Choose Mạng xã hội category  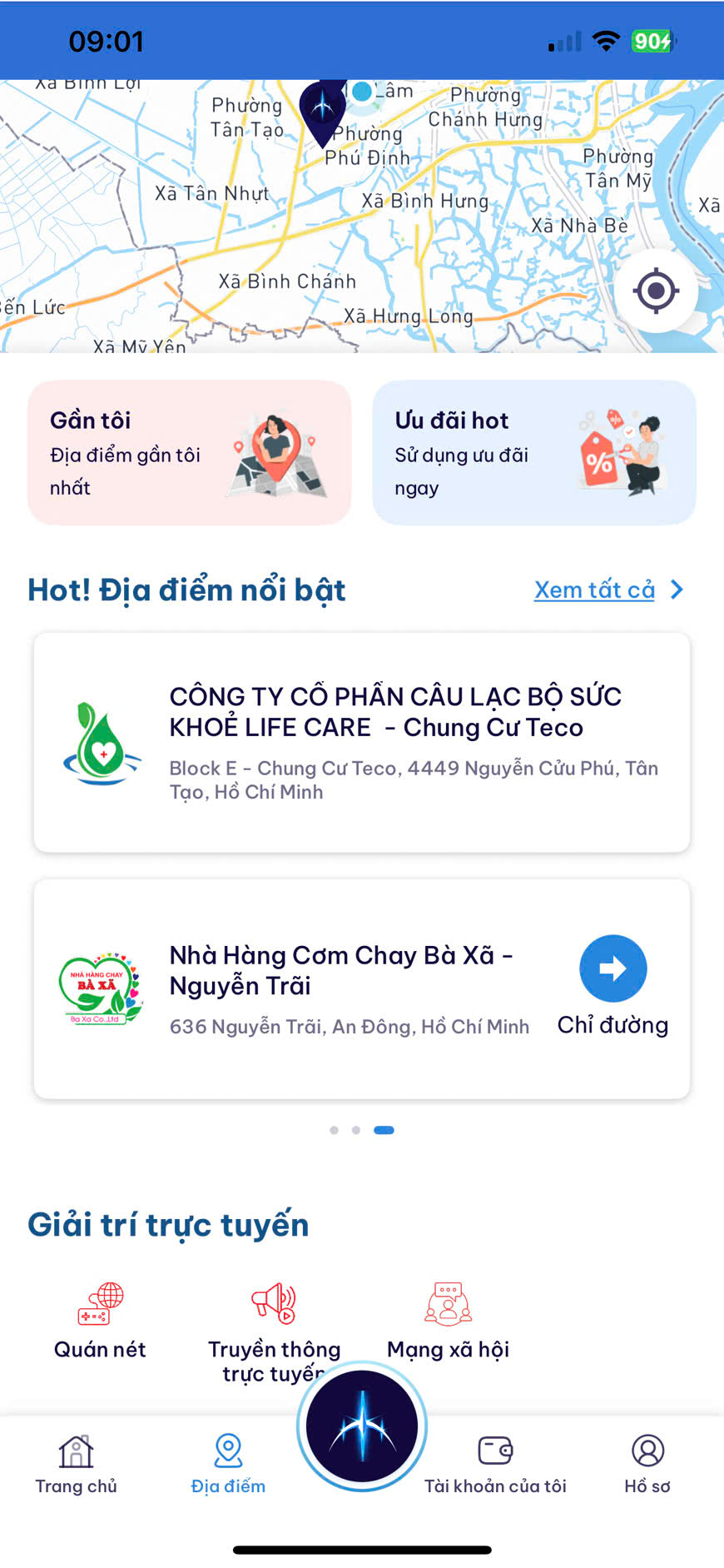click(448, 1322)
